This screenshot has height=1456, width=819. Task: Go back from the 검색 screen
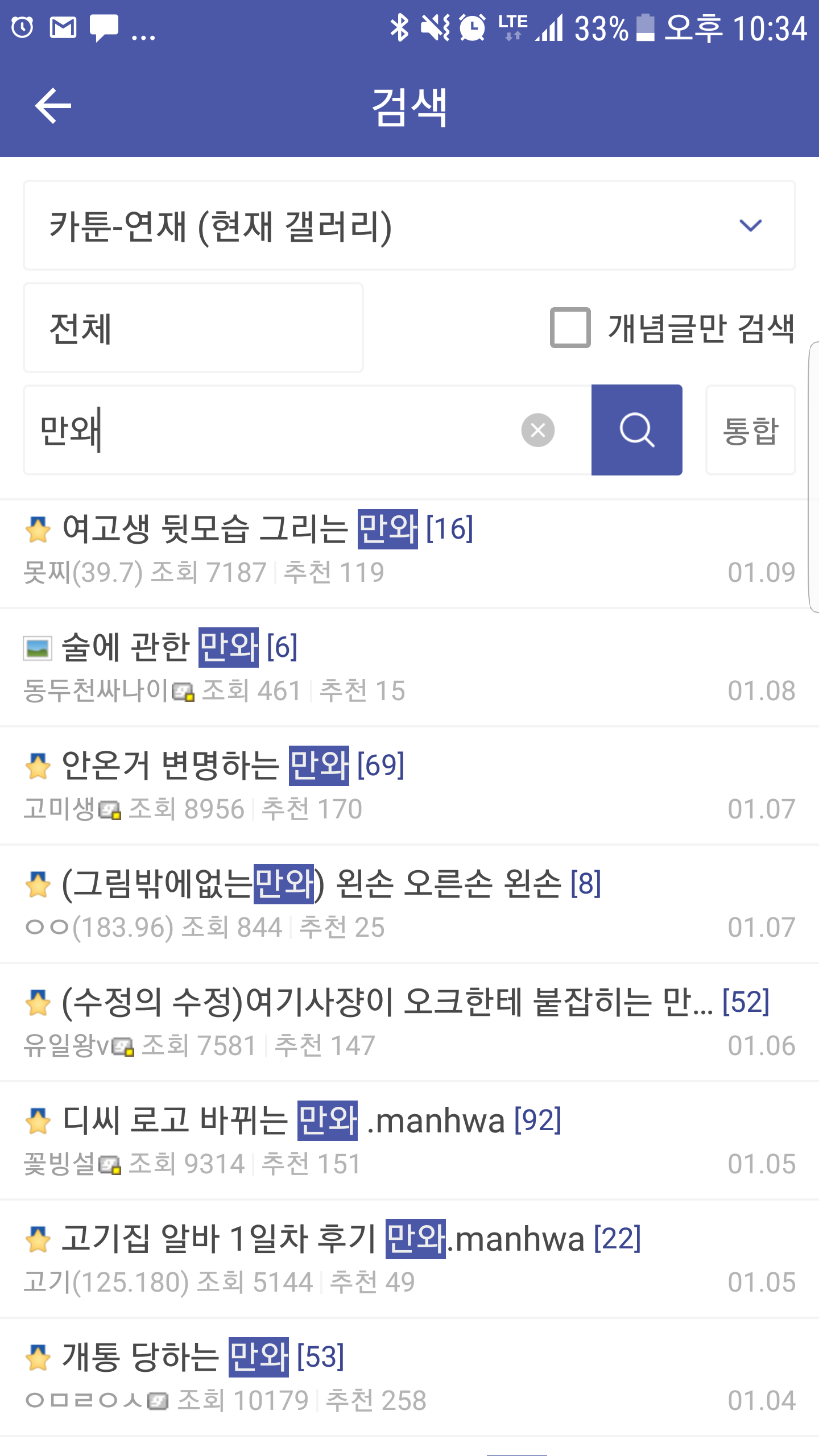(x=52, y=106)
